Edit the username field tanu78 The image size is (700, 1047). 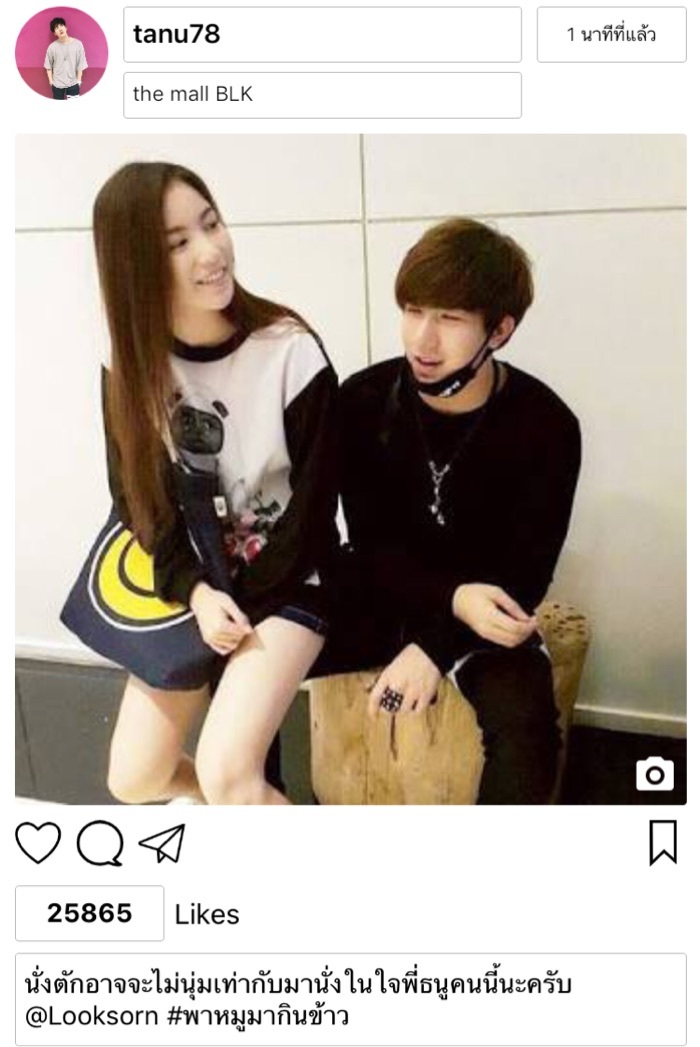click(321, 34)
